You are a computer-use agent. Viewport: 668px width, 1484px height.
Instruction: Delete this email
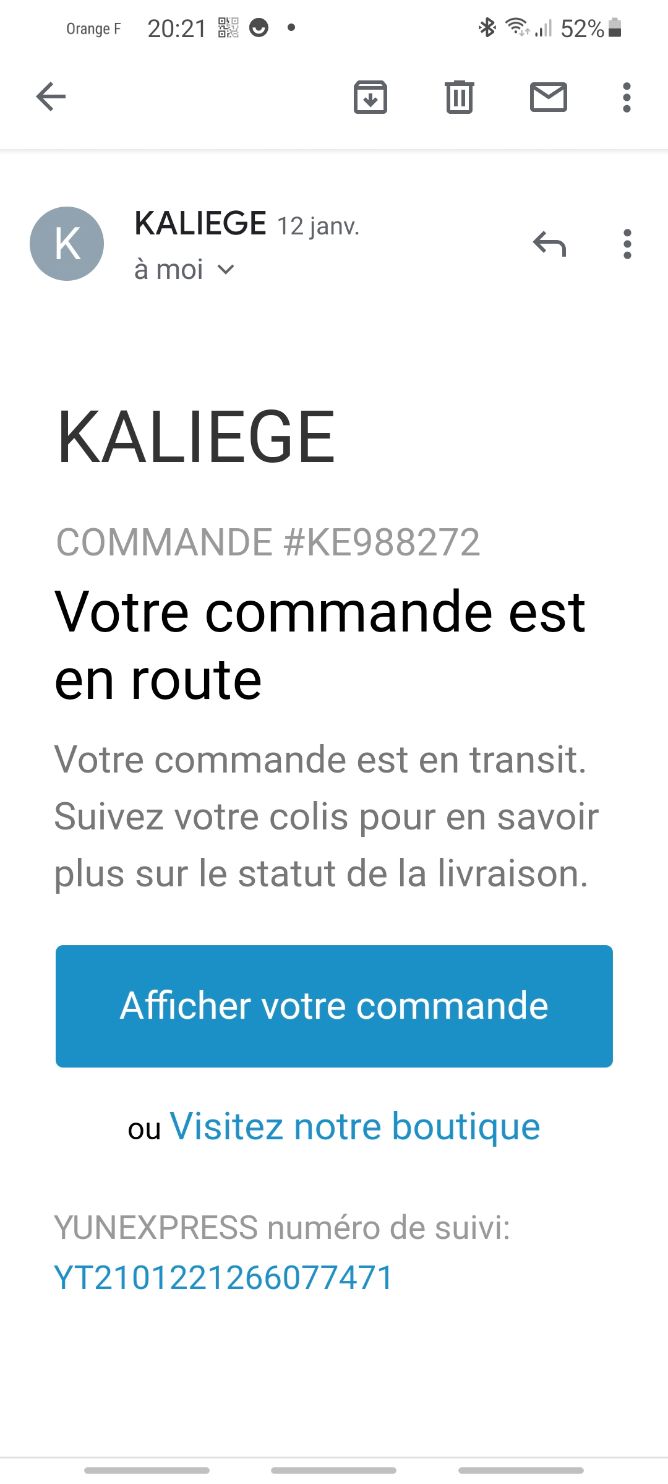click(x=459, y=97)
